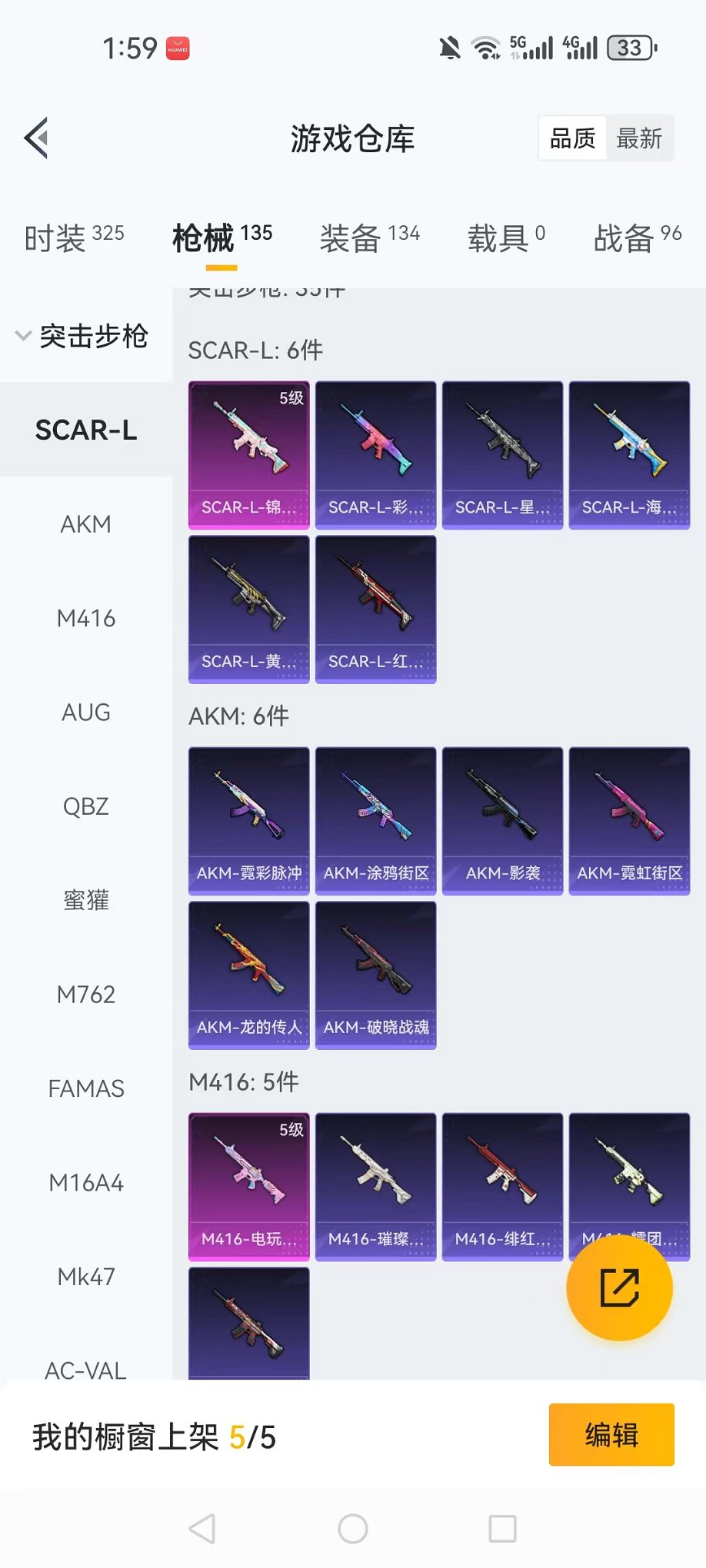706x1568 pixels.
Task: Switch to the 装备 tab
Action: coord(369,238)
